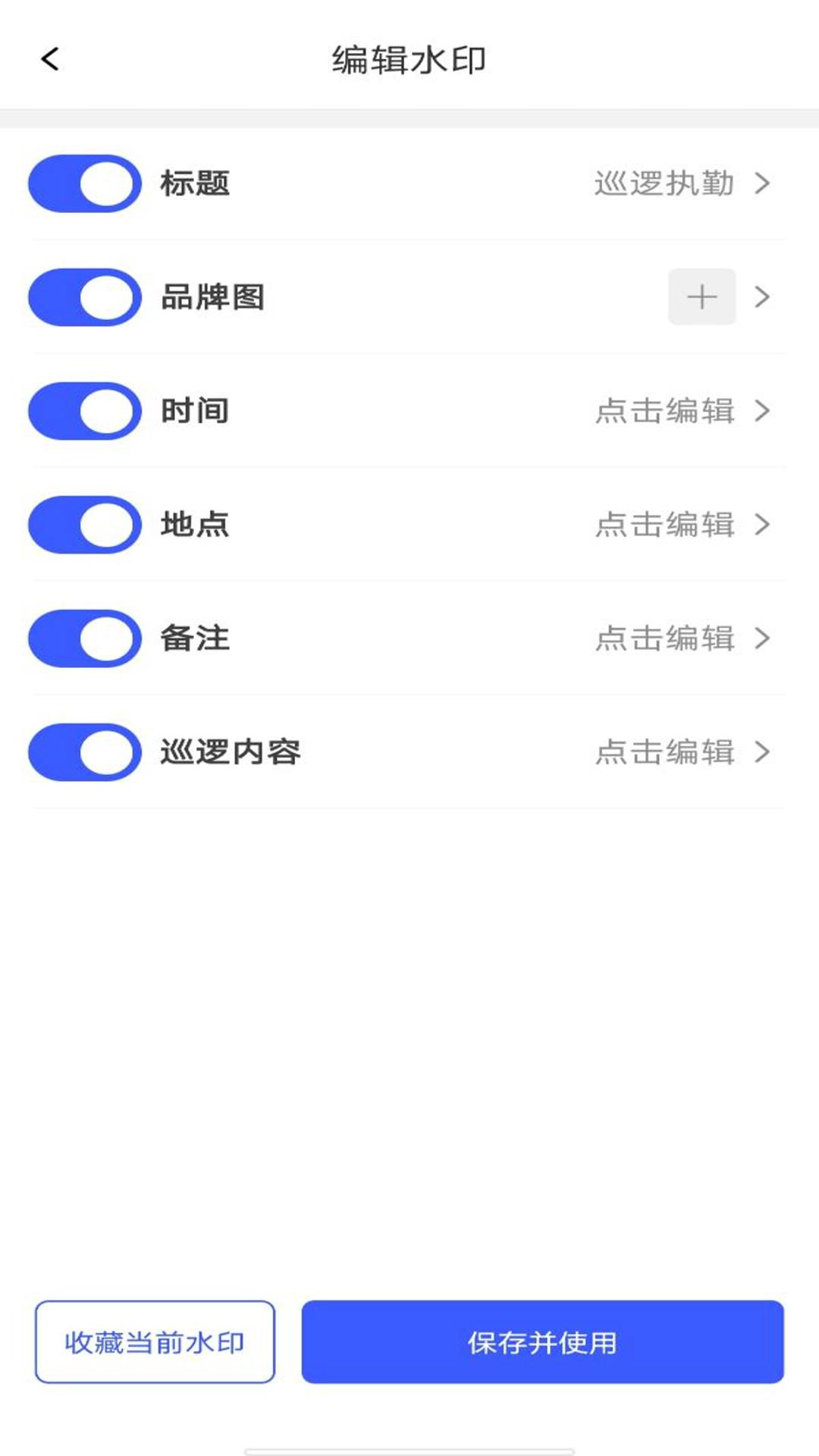
Task: Disable the 巡逻内容 (patrol content) switch
Action: click(x=83, y=752)
